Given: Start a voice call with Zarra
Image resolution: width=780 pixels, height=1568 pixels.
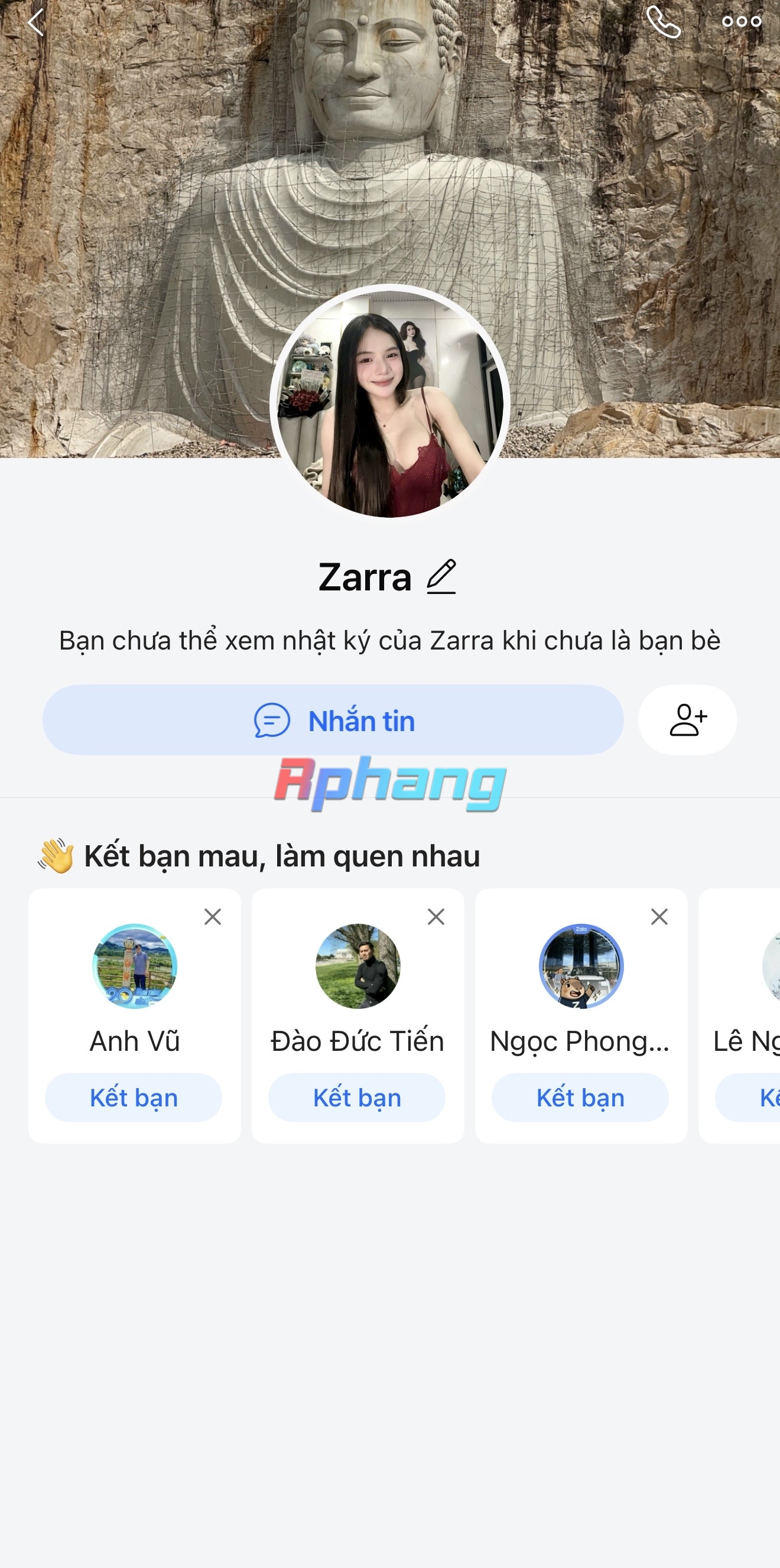Looking at the screenshot, I should pos(663,22).
